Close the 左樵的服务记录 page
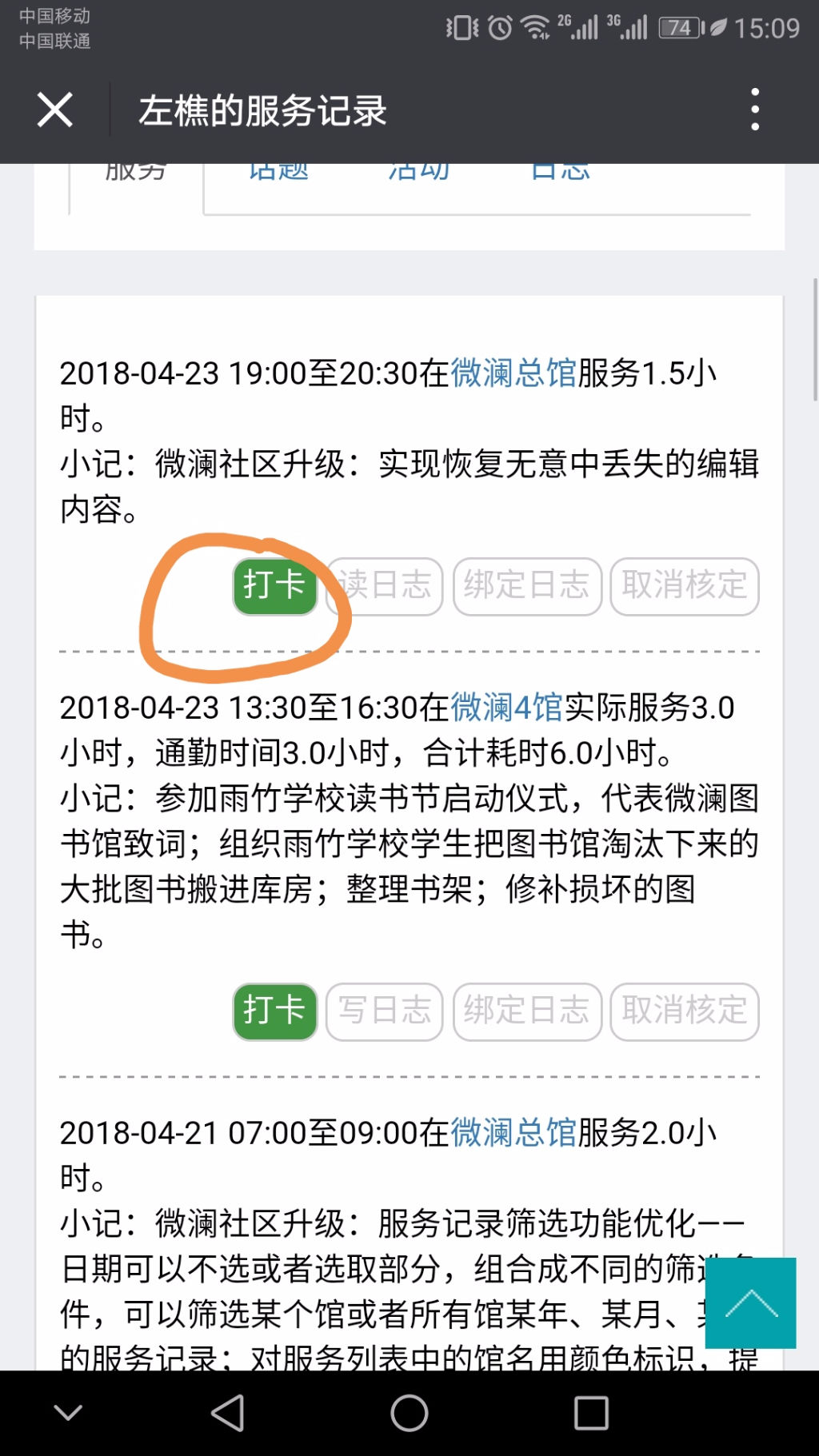The image size is (819, 1456). point(54,110)
